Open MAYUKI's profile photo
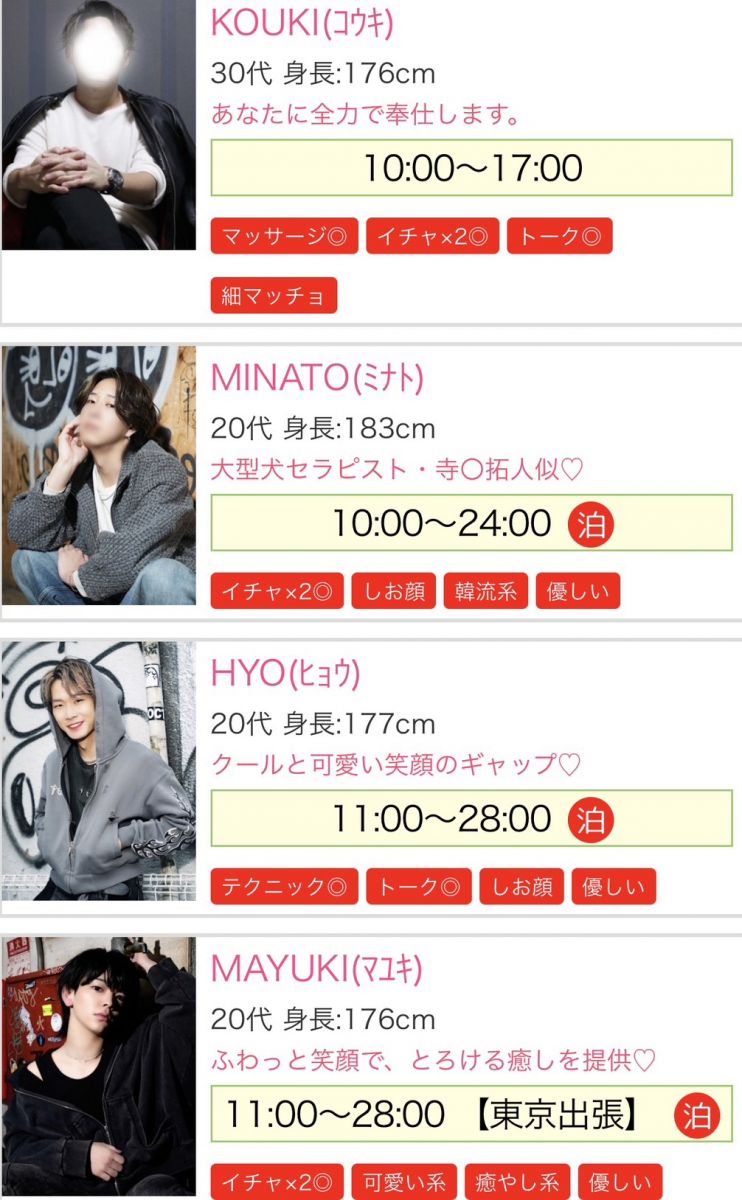 (x=98, y=1066)
